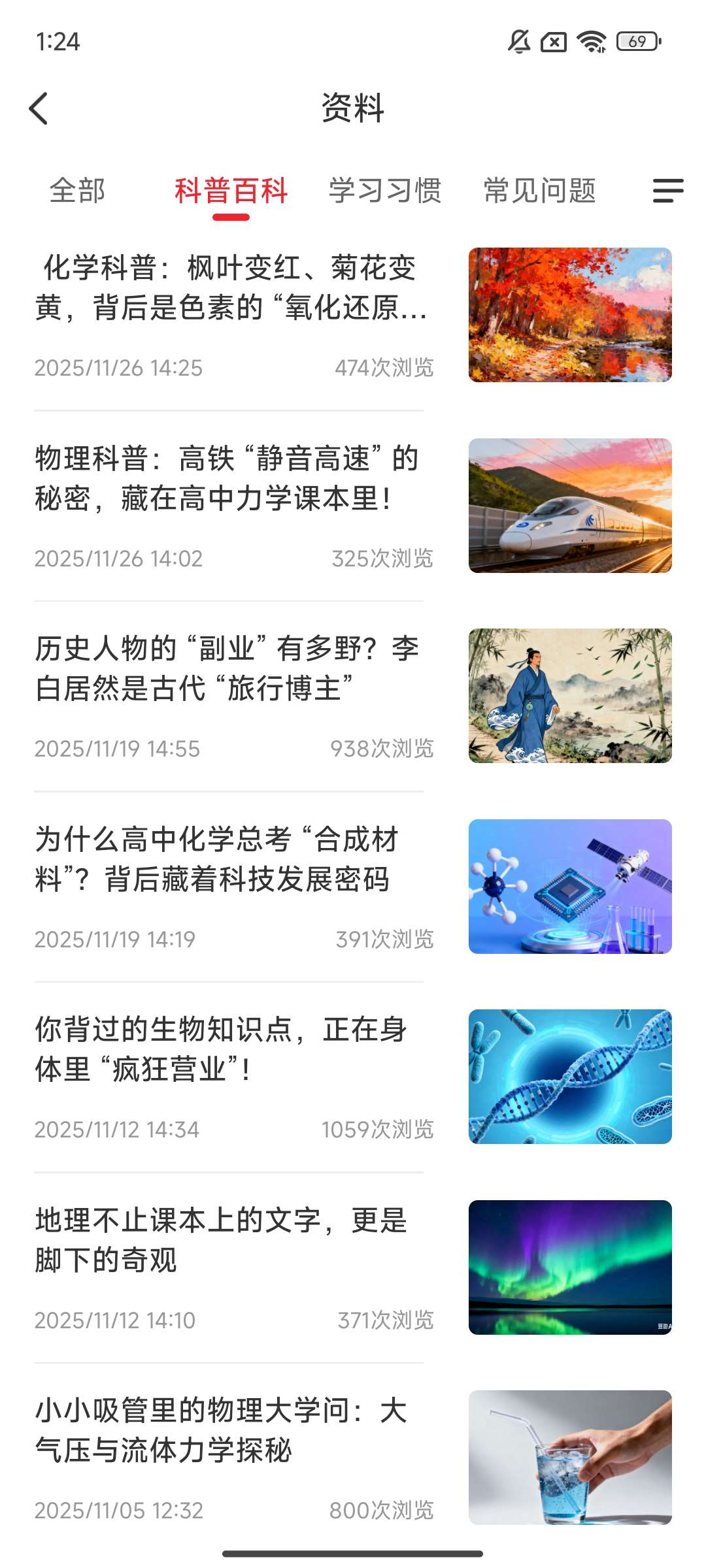Open the 化学科普 枫叶变红 article
This screenshot has height=1568, width=706.
point(232,287)
